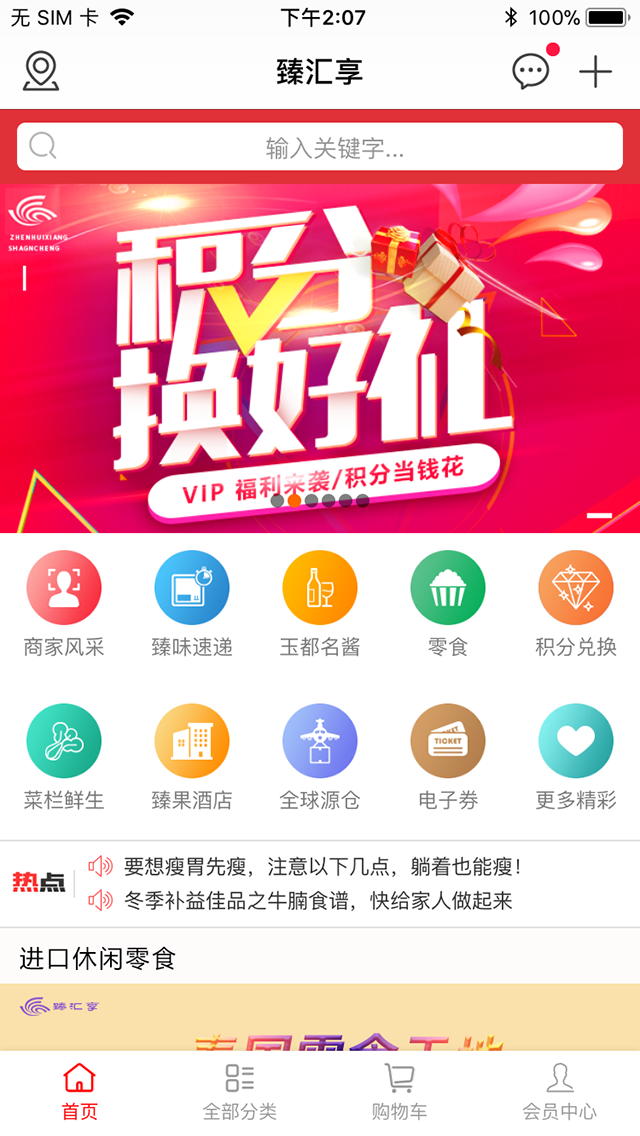Open the 玉都名酱 category

[x=320, y=604]
